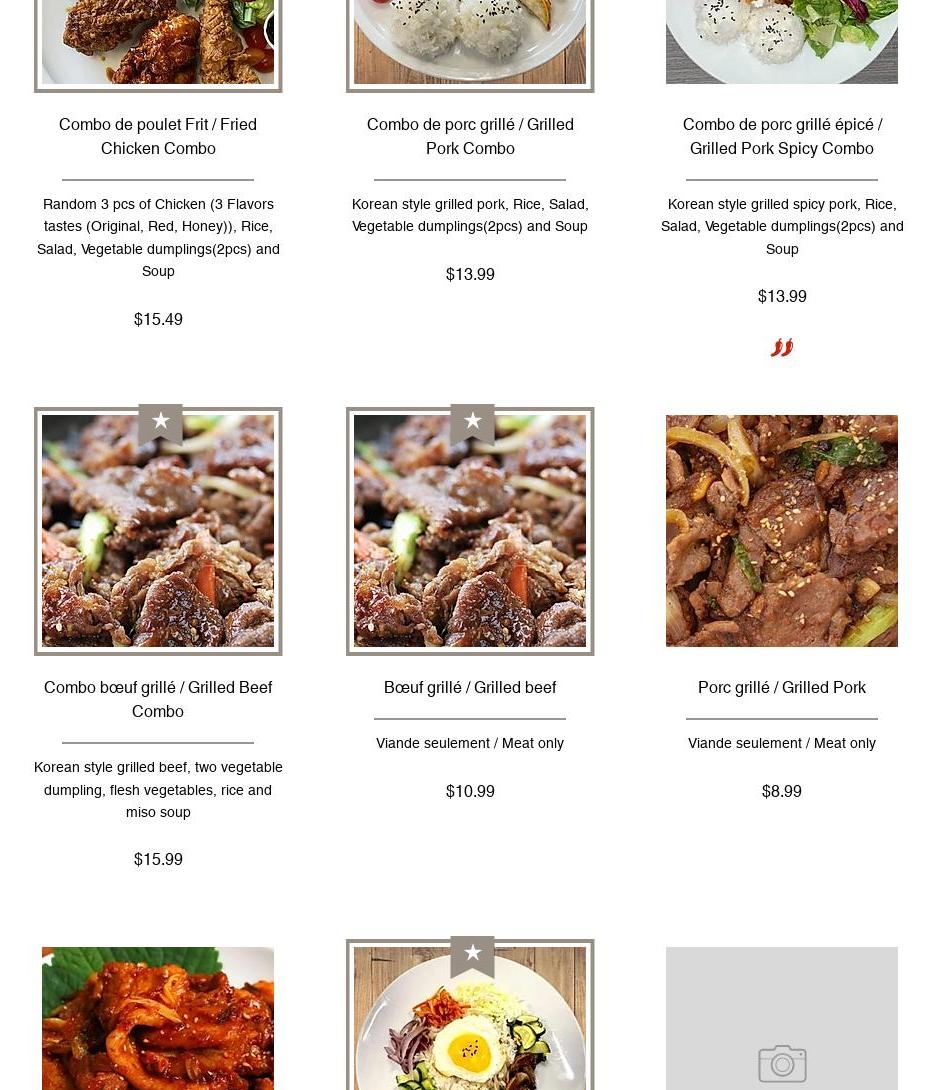The height and width of the screenshot is (1090, 945).
Task: Open Combo bœuf grillé / Grilled Beef Combo
Action: coord(158,699)
